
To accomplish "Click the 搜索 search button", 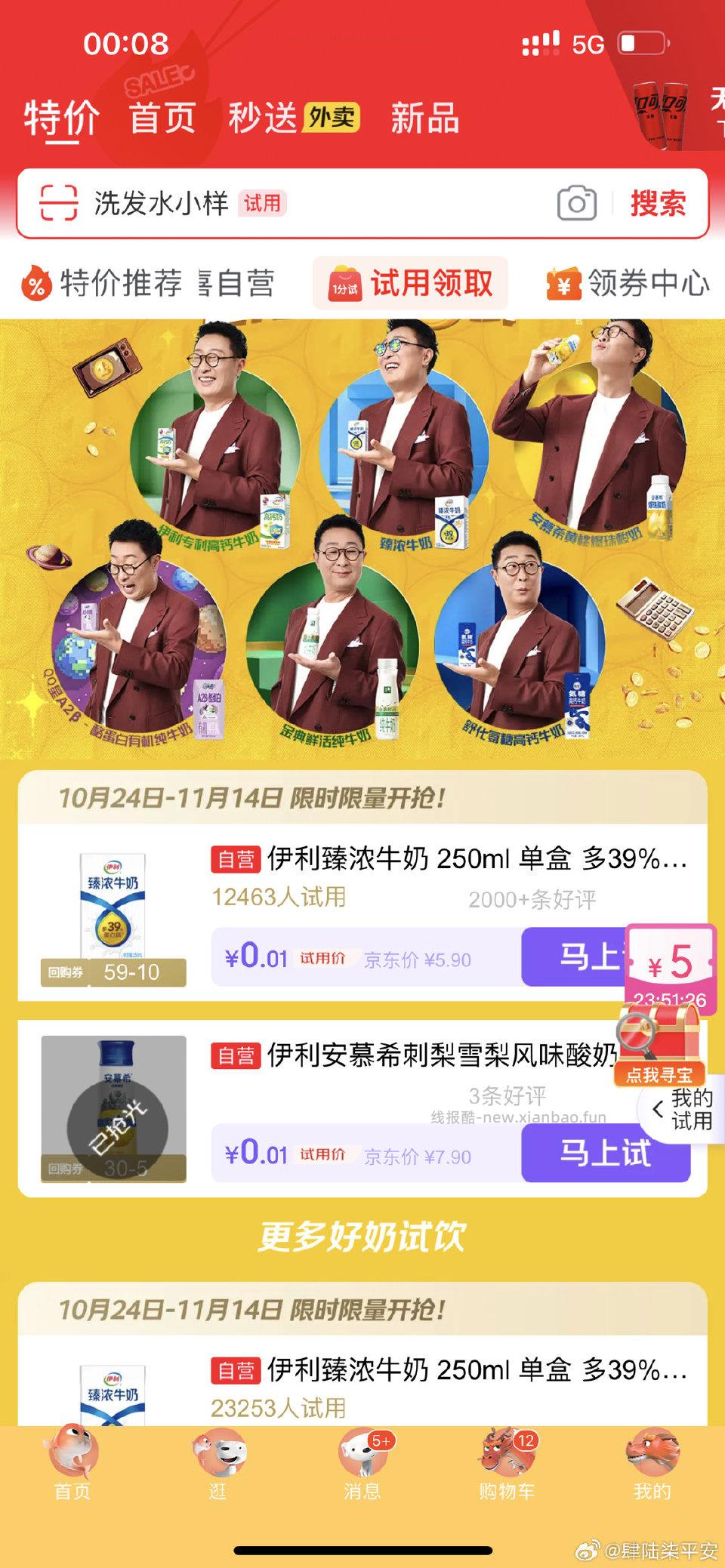I will click(659, 204).
